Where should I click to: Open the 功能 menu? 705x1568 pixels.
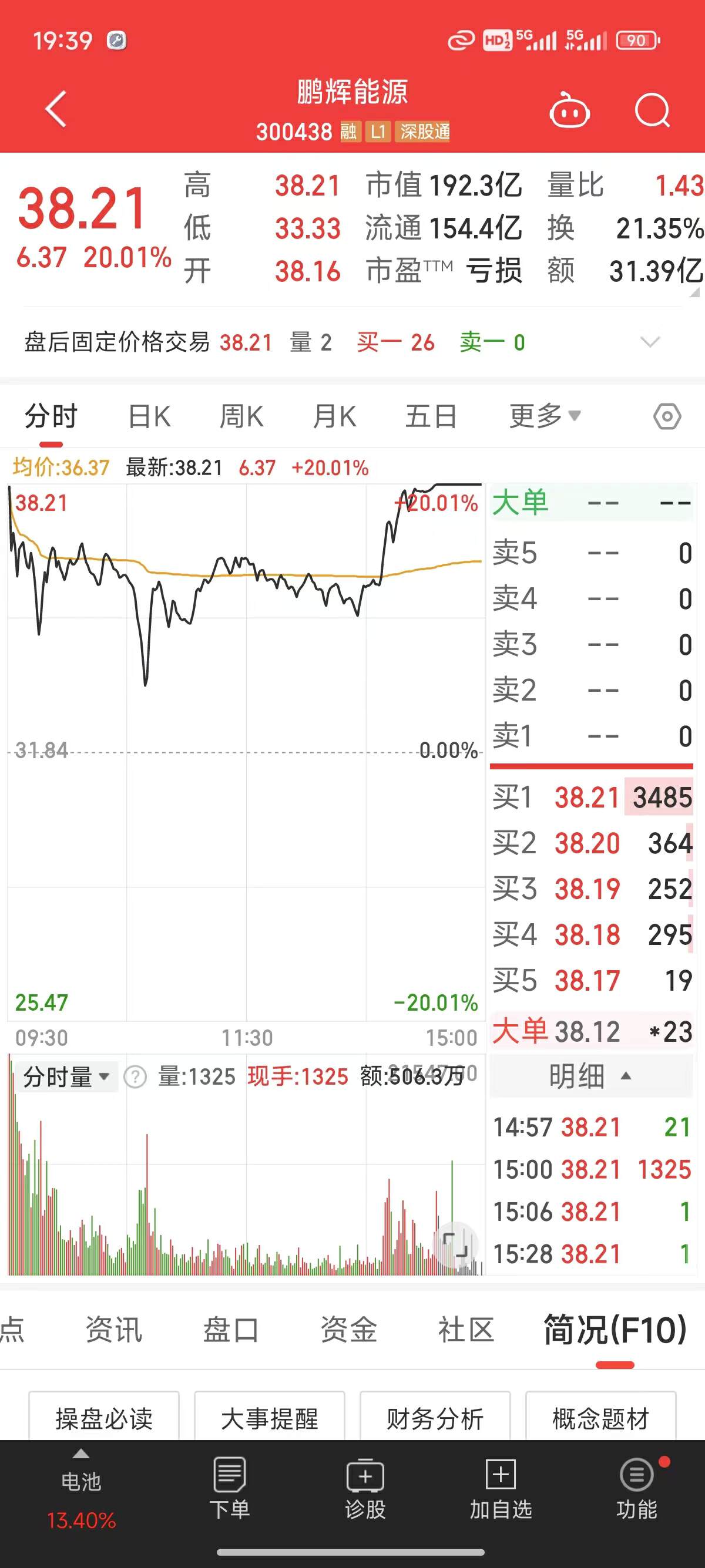coord(637,1488)
